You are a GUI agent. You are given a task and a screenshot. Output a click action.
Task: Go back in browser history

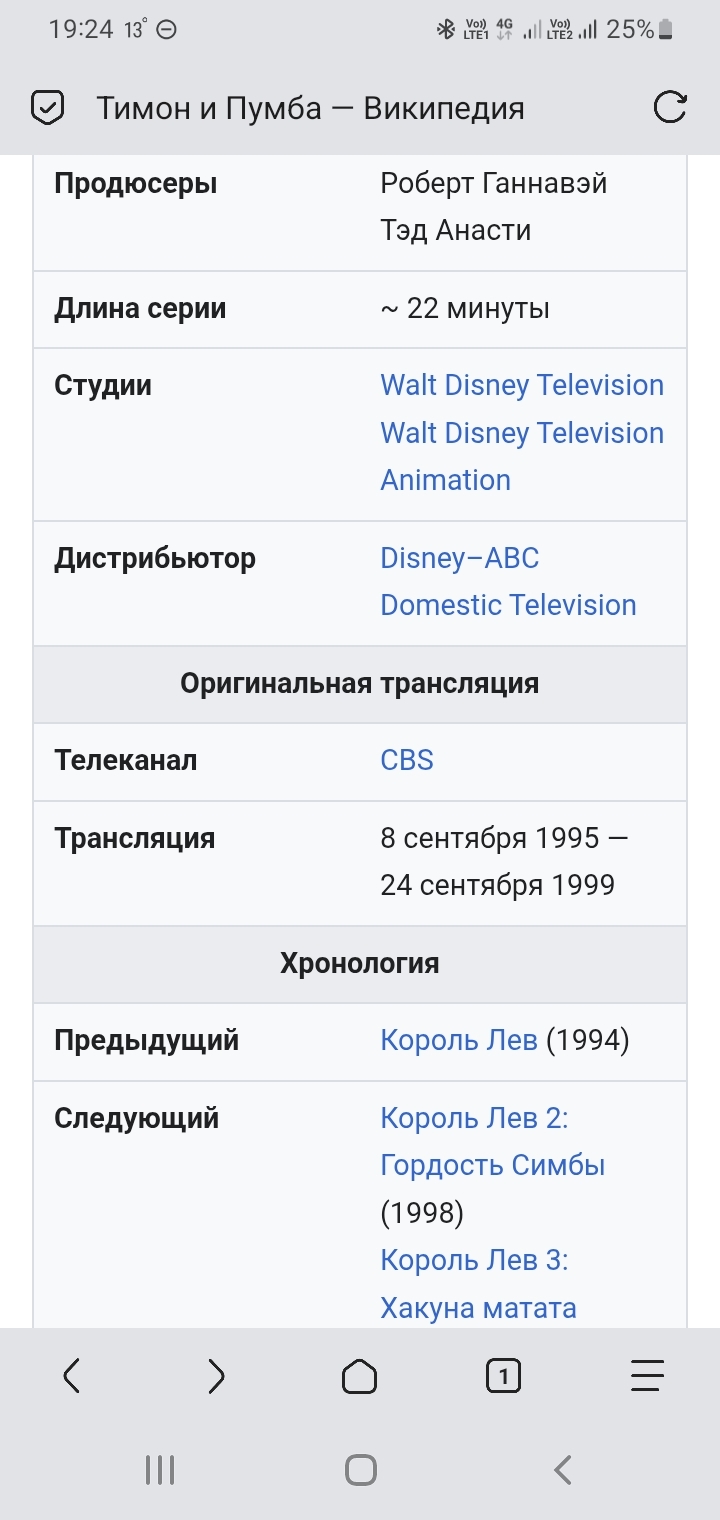[x=72, y=1377]
